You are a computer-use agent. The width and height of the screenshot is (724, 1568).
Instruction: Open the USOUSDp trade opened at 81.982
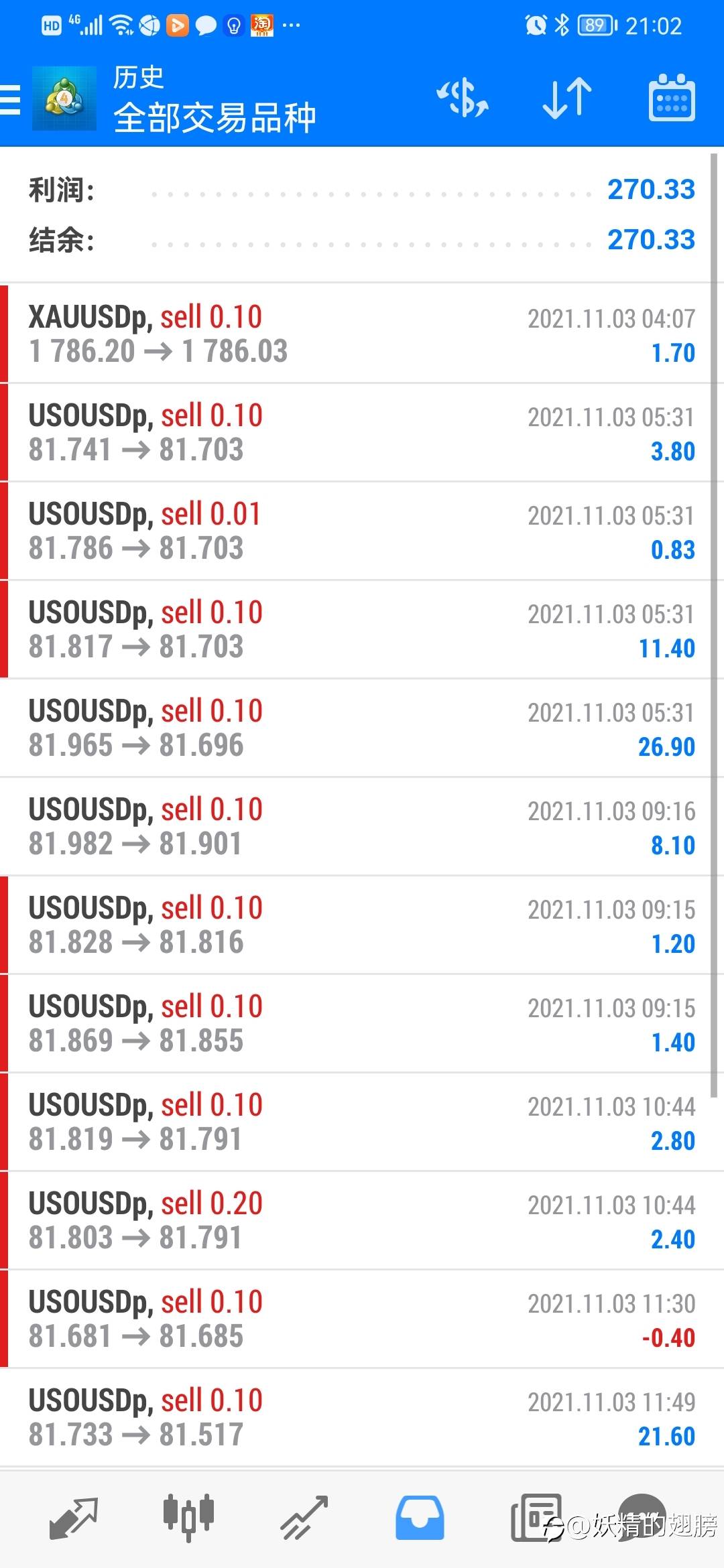(x=362, y=826)
